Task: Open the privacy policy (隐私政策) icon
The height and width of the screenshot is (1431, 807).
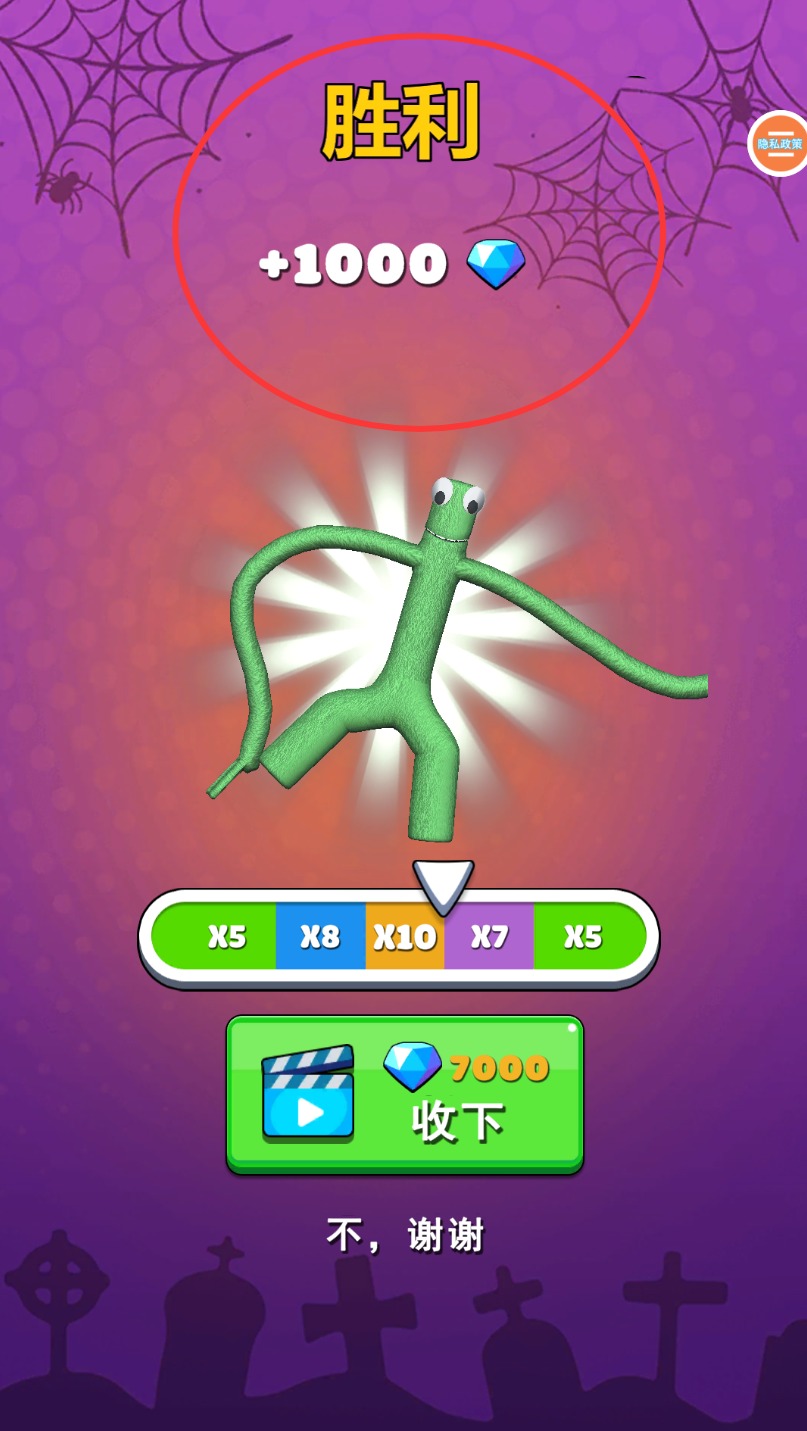Action: [779, 144]
